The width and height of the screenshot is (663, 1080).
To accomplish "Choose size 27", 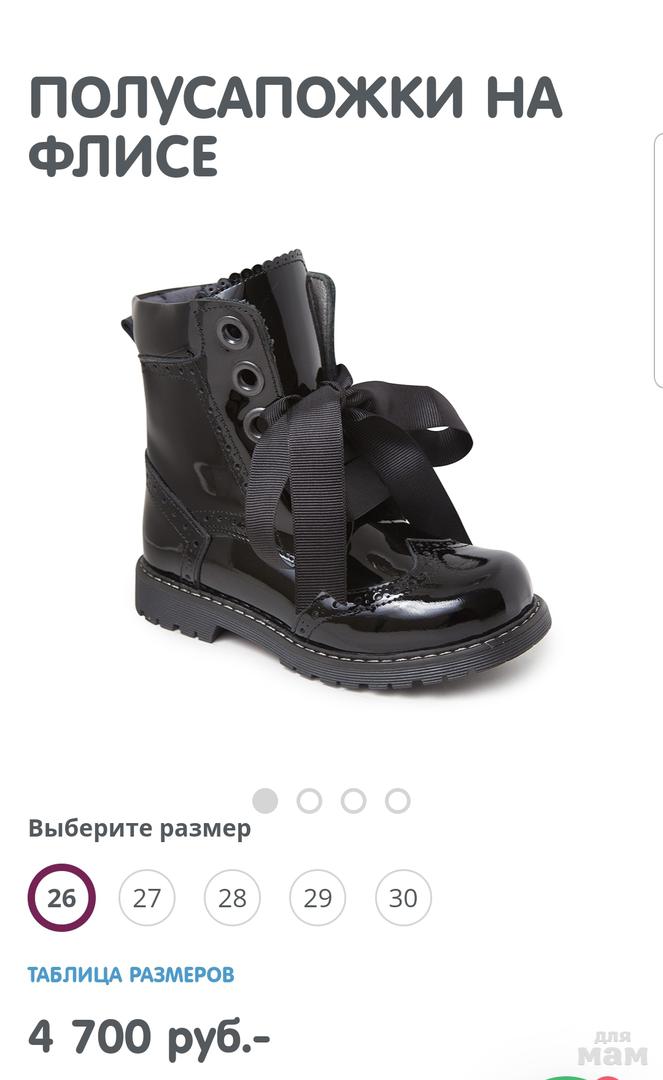I will tap(147, 898).
